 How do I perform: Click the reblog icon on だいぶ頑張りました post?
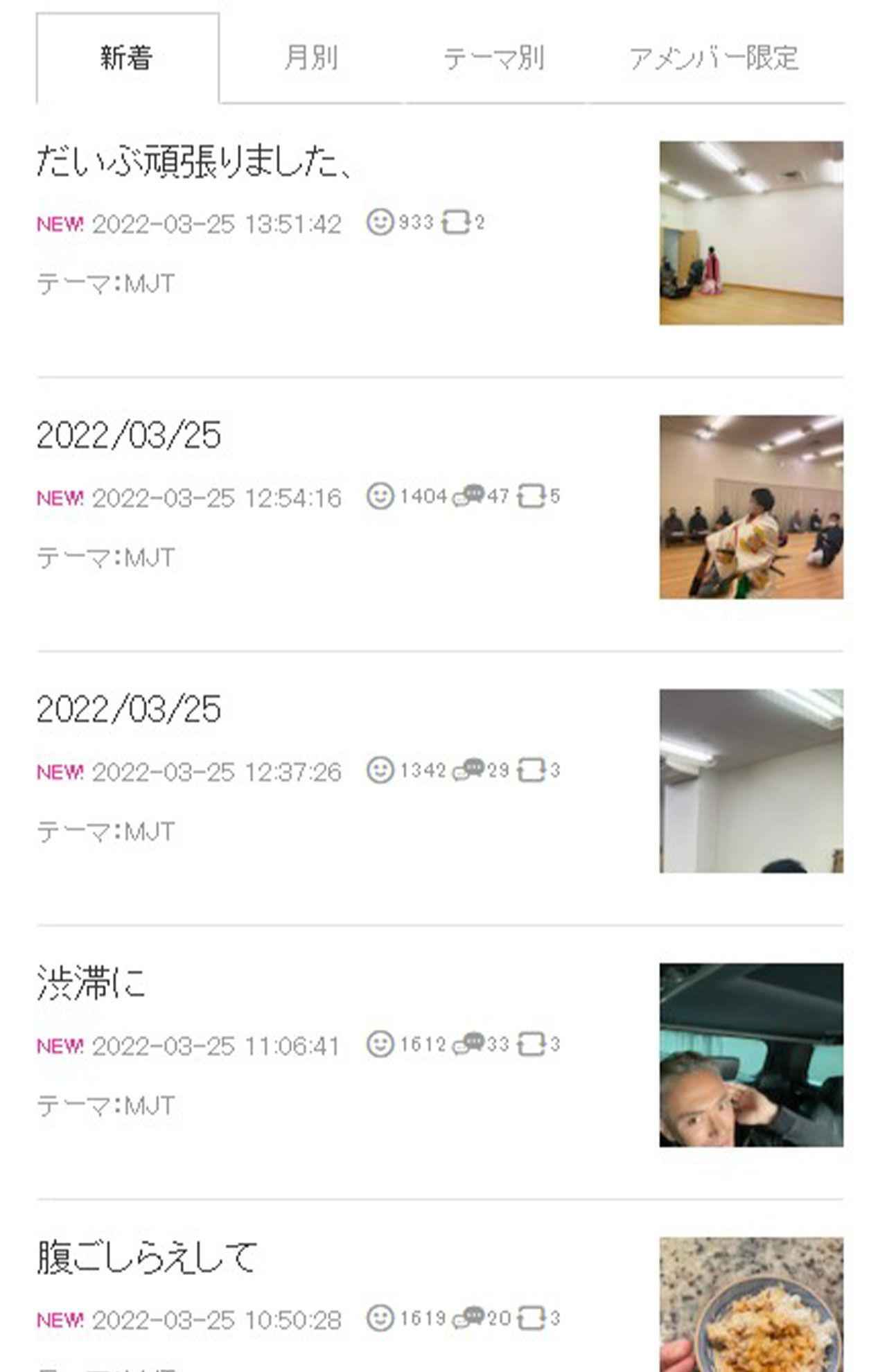coord(456,222)
